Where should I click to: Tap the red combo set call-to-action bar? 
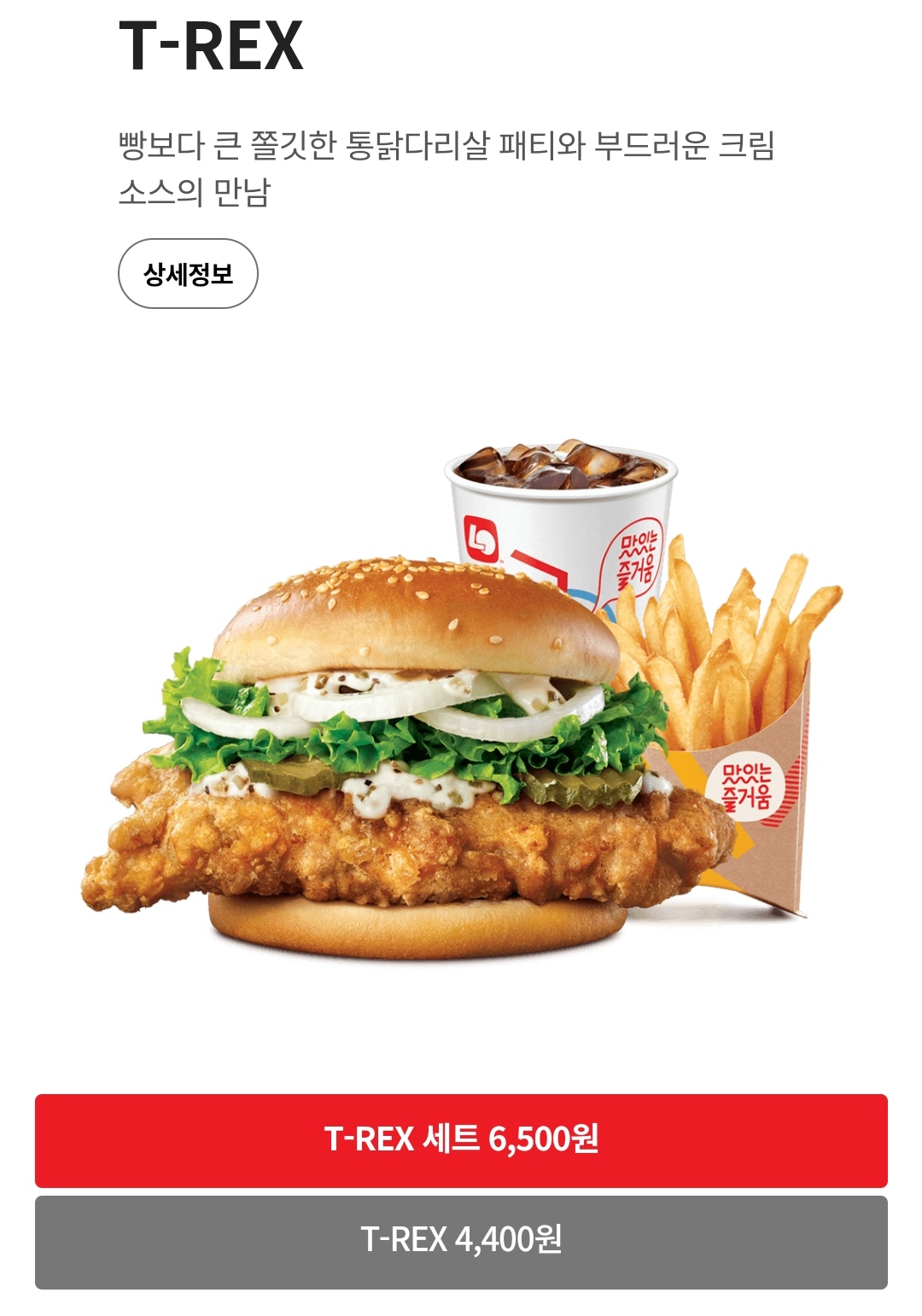[461, 1139]
